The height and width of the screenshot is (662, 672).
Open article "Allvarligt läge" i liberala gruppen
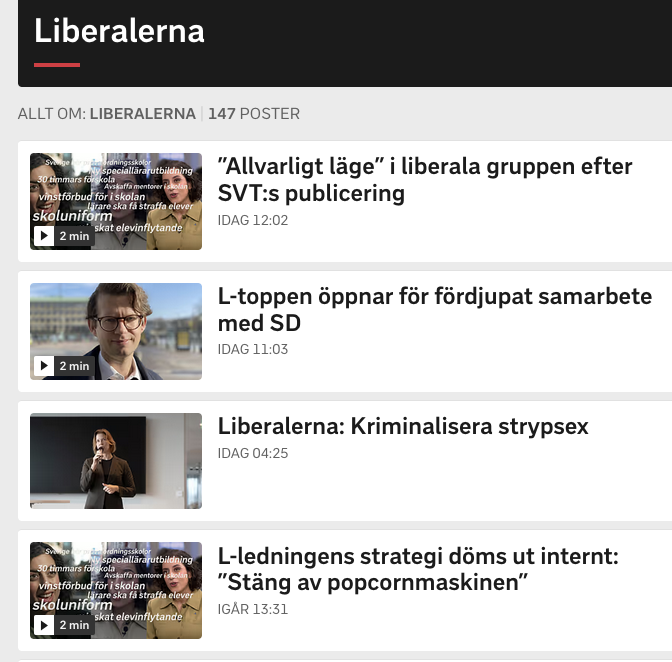[425, 180]
